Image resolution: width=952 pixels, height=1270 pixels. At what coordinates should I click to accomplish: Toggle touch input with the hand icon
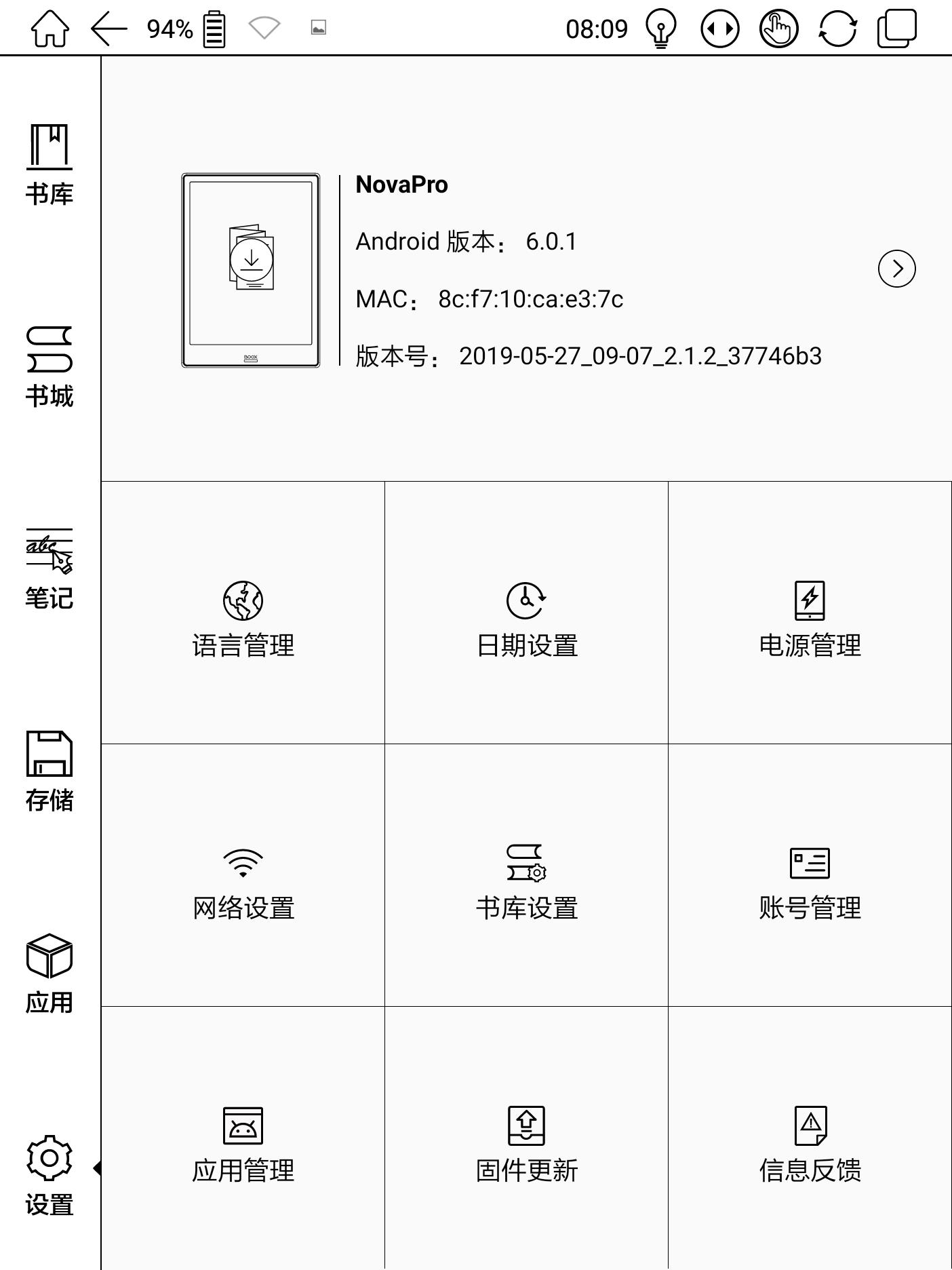[778, 28]
